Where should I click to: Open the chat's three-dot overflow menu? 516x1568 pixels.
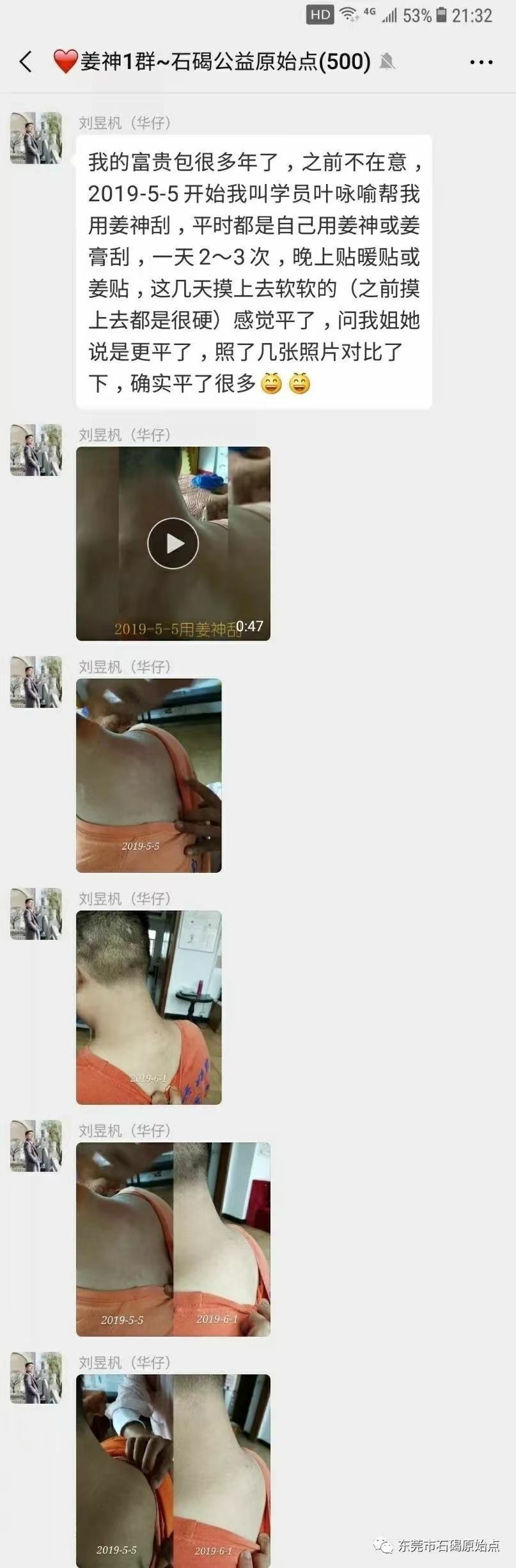[481, 62]
